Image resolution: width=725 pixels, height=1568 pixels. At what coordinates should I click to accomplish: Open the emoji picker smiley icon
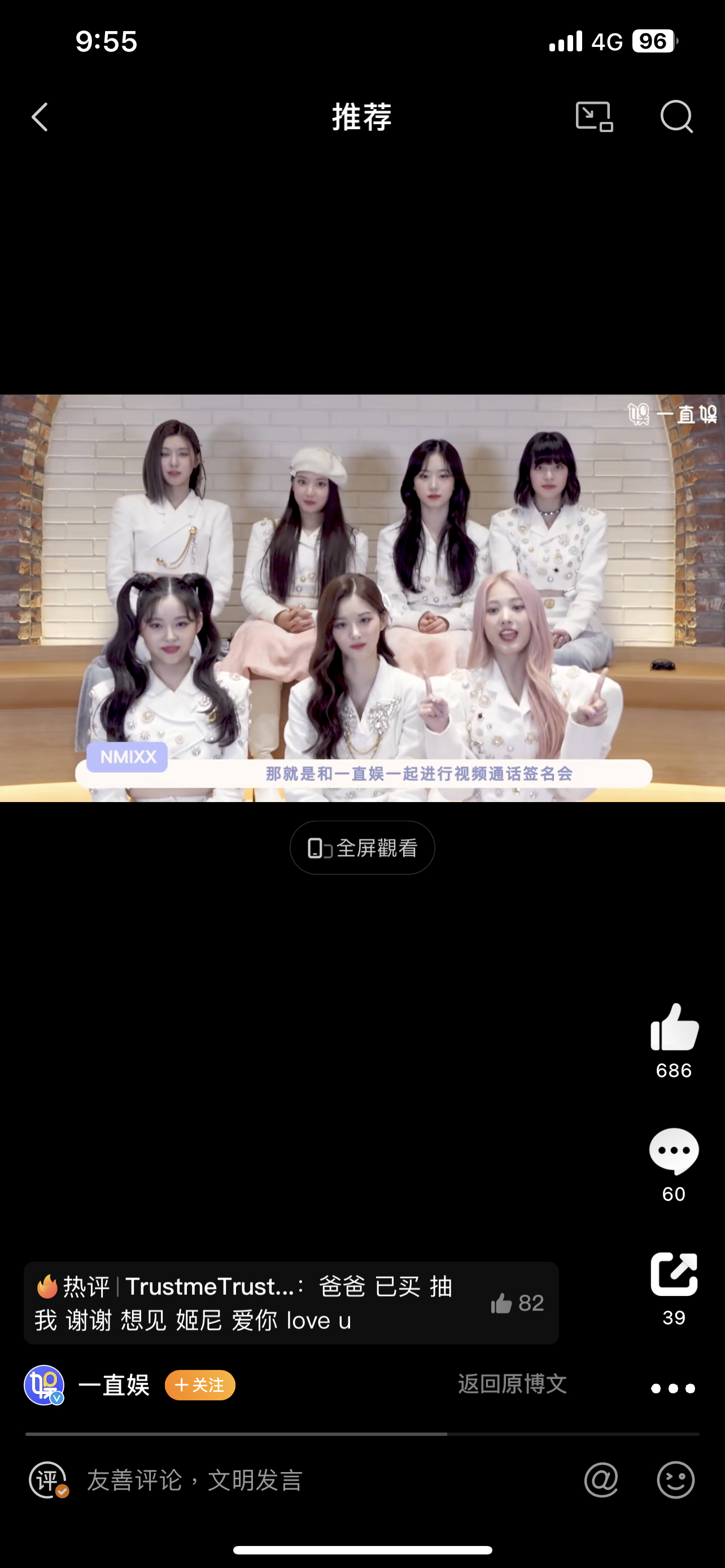pyautogui.click(x=675, y=1480)
